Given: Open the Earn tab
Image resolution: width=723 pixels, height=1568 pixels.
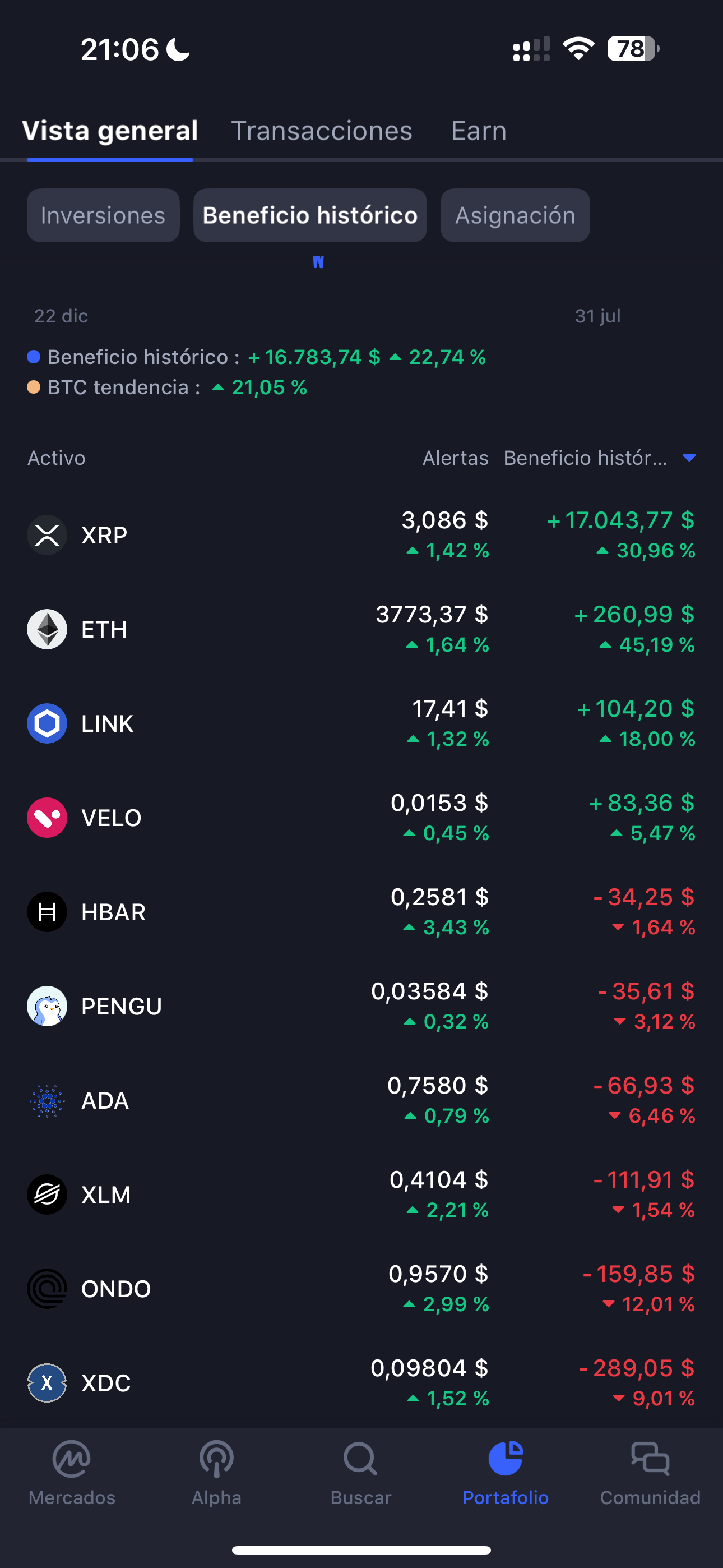Looking at the screenshot, I should tap(478, 131).
